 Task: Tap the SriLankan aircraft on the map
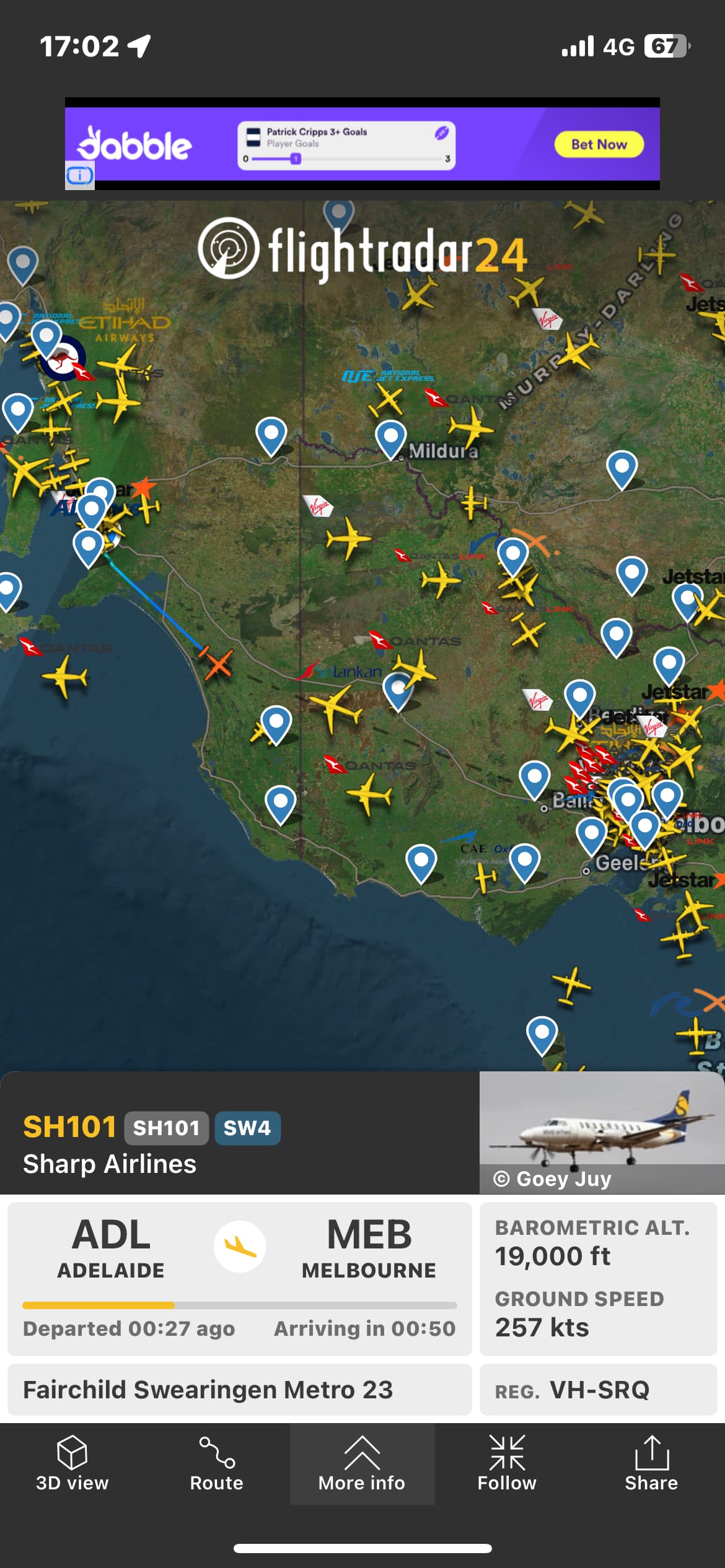335,706
